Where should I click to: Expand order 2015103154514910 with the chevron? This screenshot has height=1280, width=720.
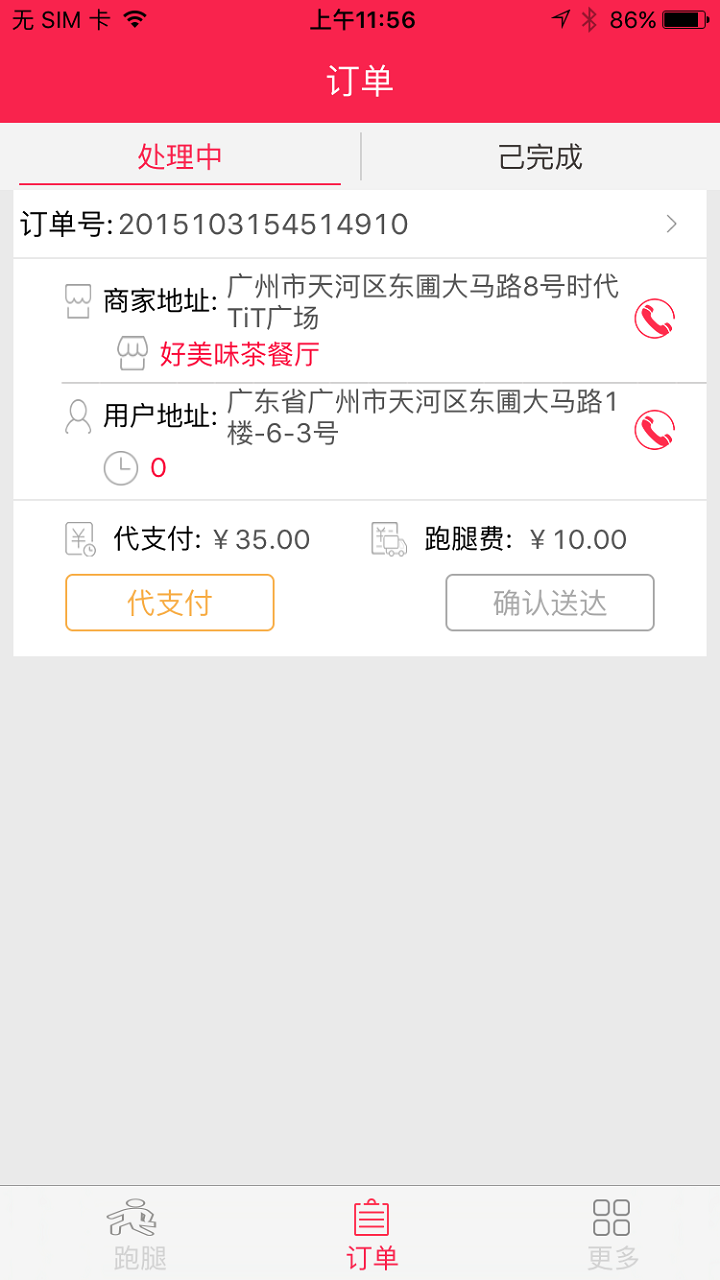[673, 224]
